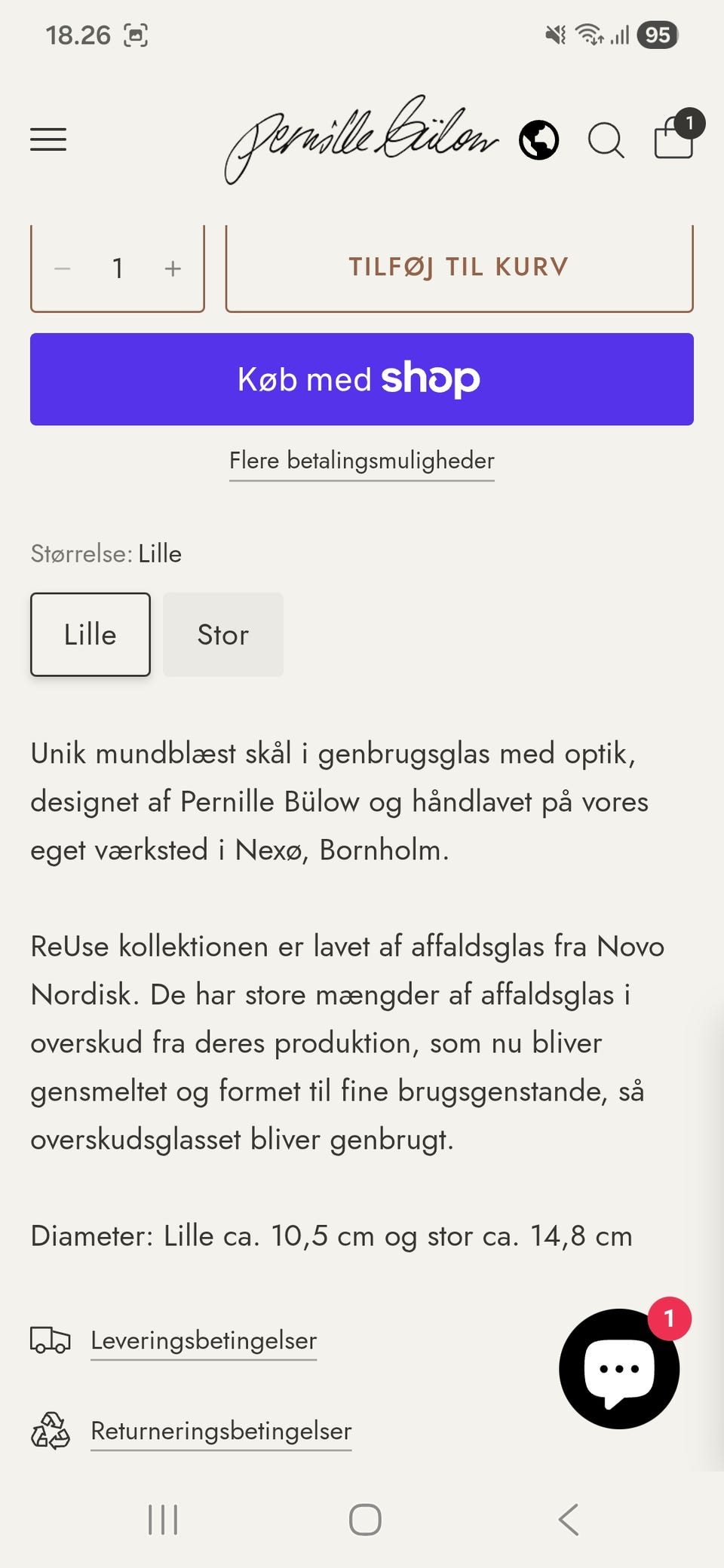Select the Stor size option
Image resolution: width=724 pixels, height=1568 pixels.
click(222, 634)
